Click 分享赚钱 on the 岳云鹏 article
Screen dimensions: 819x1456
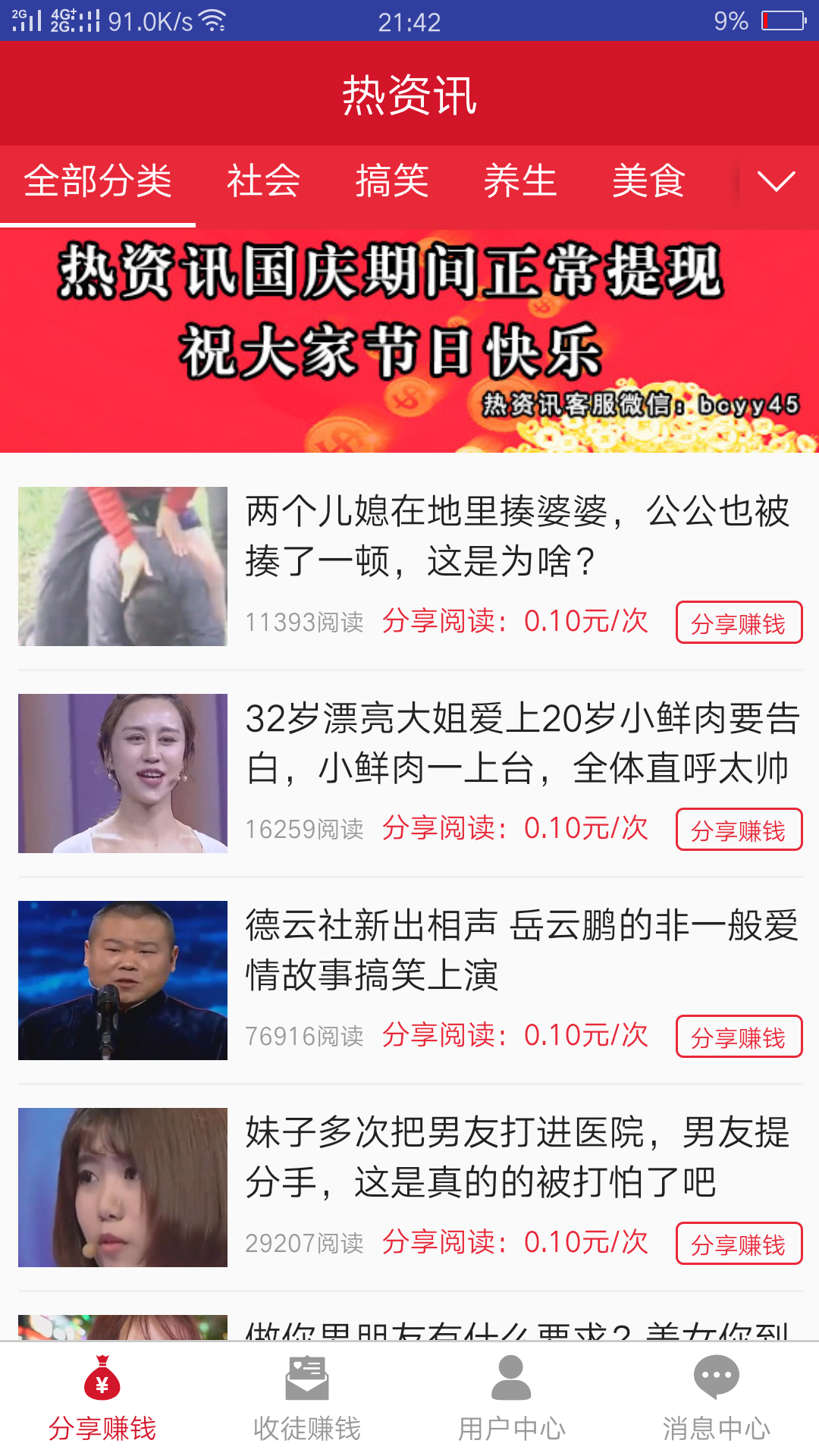click(739, 1037)
